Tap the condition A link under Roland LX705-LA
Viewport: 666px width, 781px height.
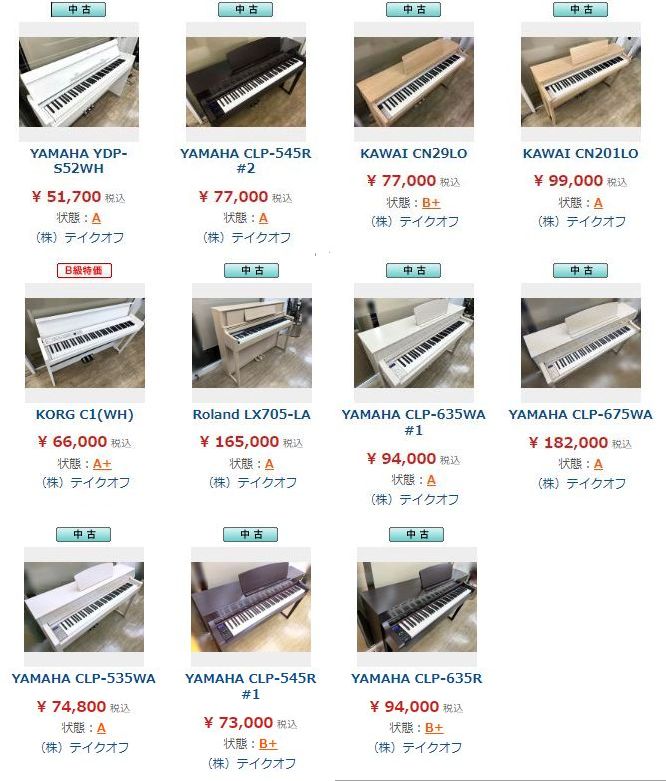269,464
